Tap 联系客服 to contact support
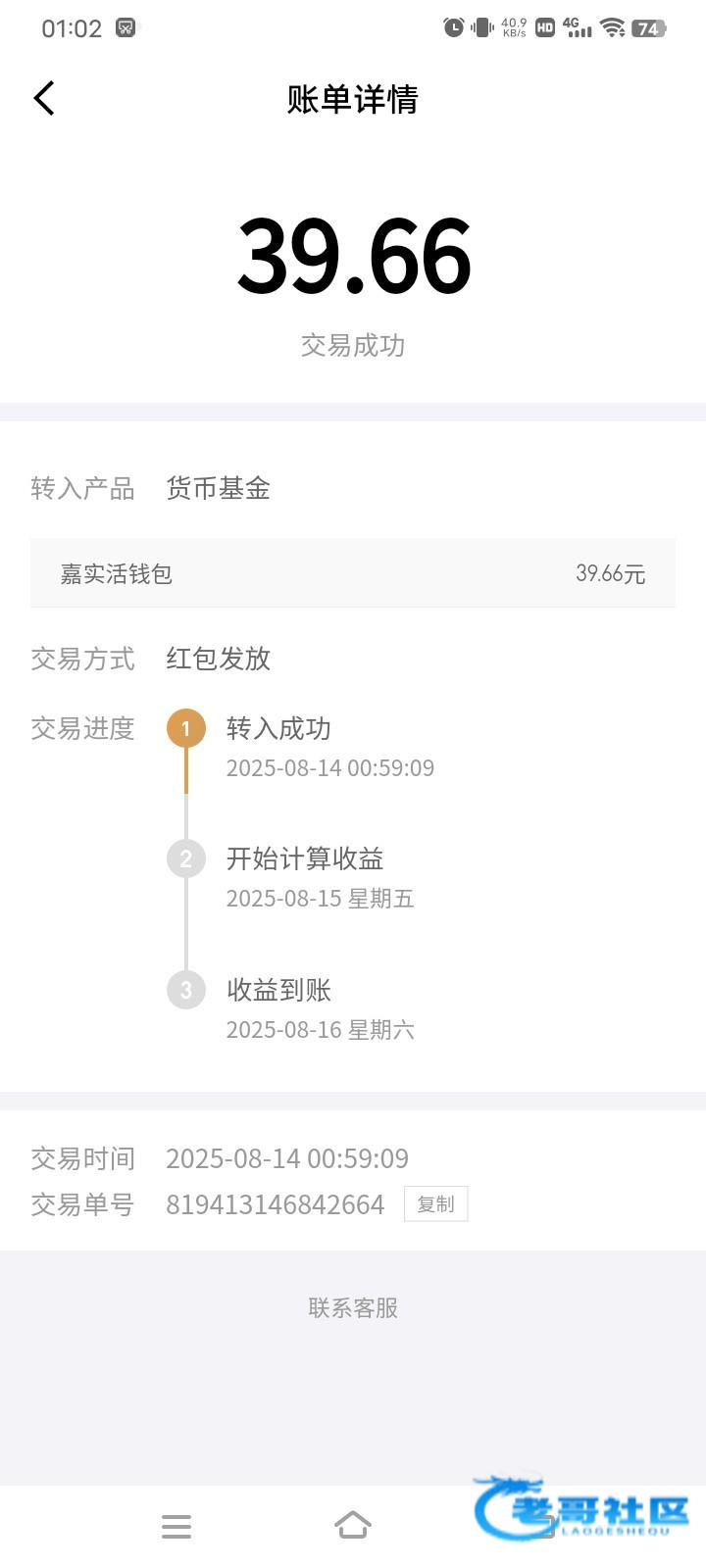This screenshot has height=1568, width=706. (353, 1308)
